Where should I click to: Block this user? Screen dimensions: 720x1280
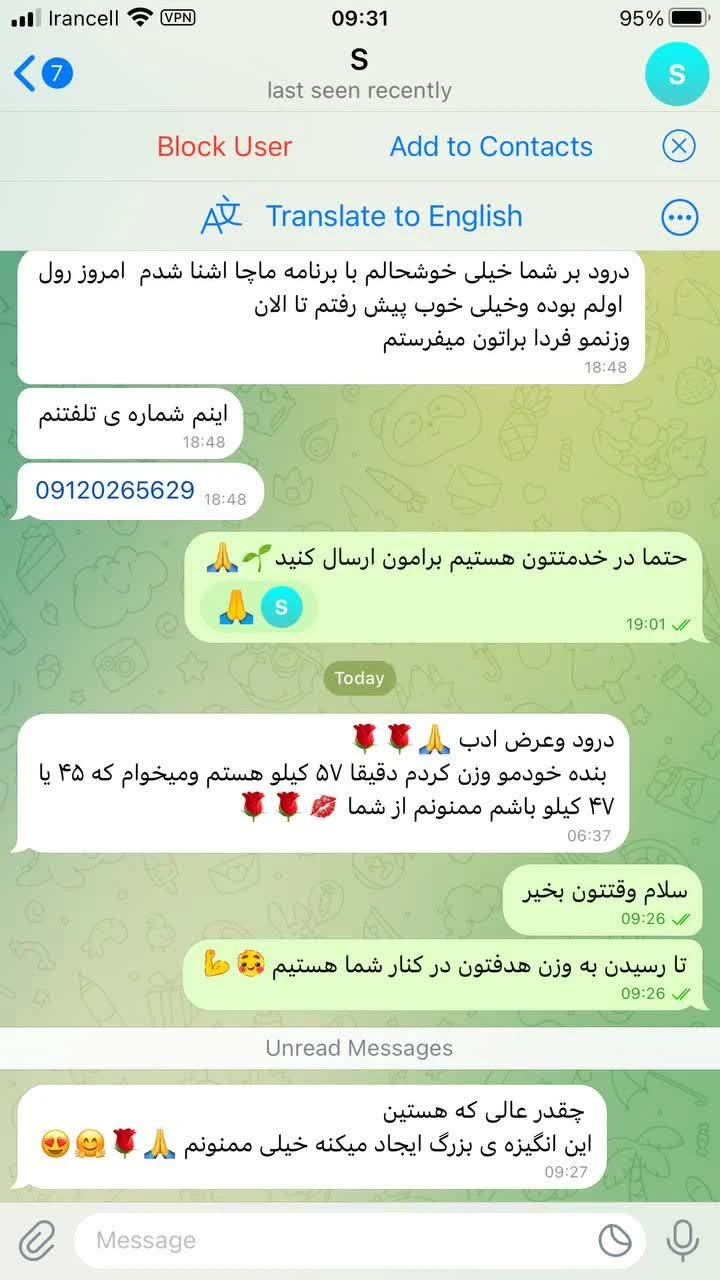click(x=224, y=146)
